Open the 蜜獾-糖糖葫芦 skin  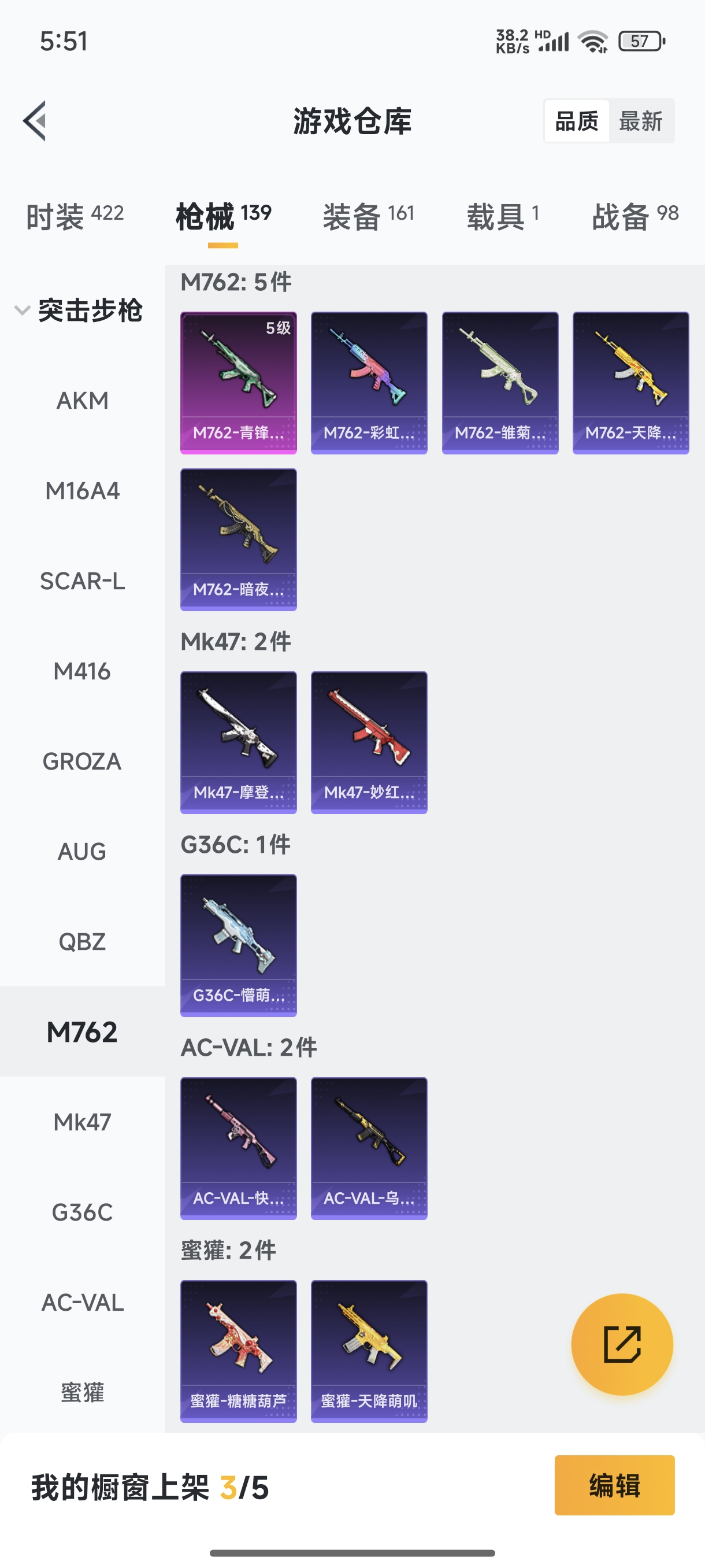pyautogui.click(x=239, y=1351)
